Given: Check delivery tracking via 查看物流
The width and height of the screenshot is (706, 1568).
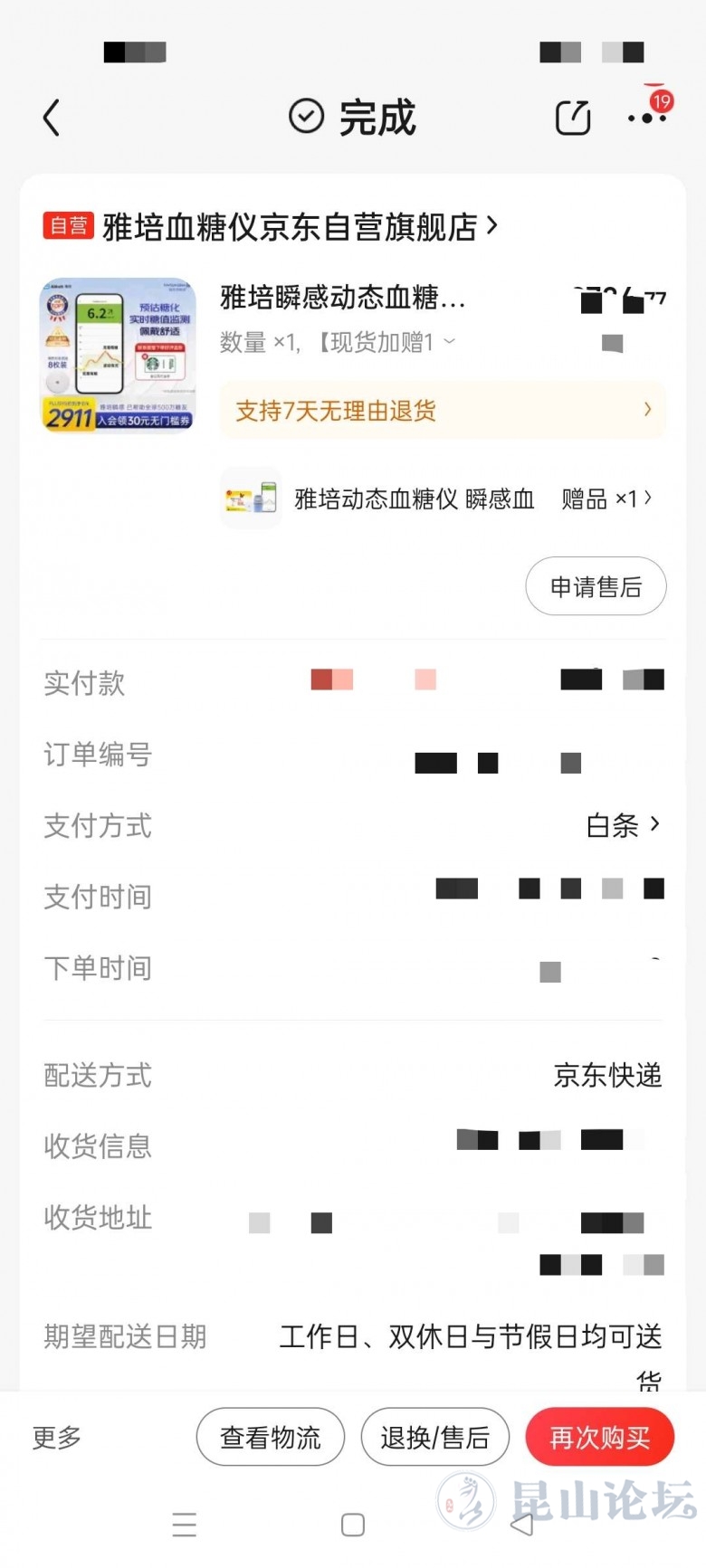Looking at the screenshot, I should click(270, 1437).
